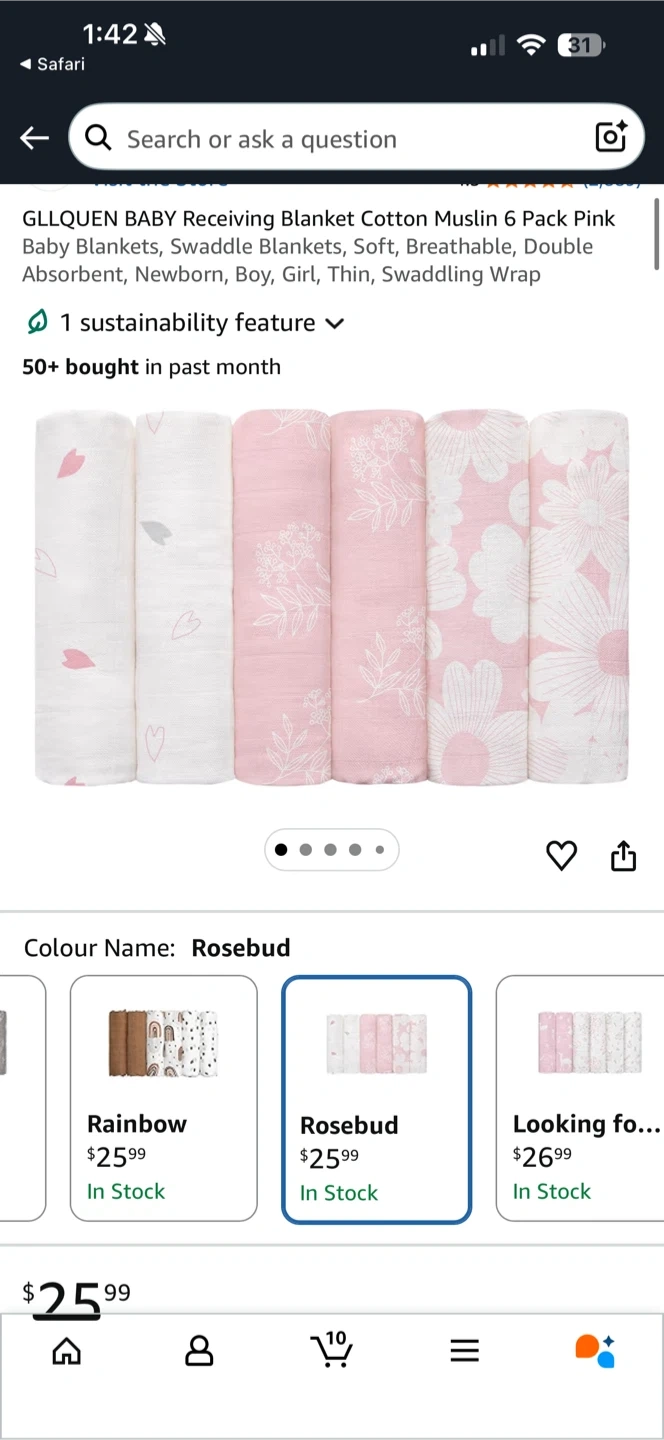Viewport: 664px width, 1440px height.
Task: Go to the Home tab
Action: [67, 1351]
